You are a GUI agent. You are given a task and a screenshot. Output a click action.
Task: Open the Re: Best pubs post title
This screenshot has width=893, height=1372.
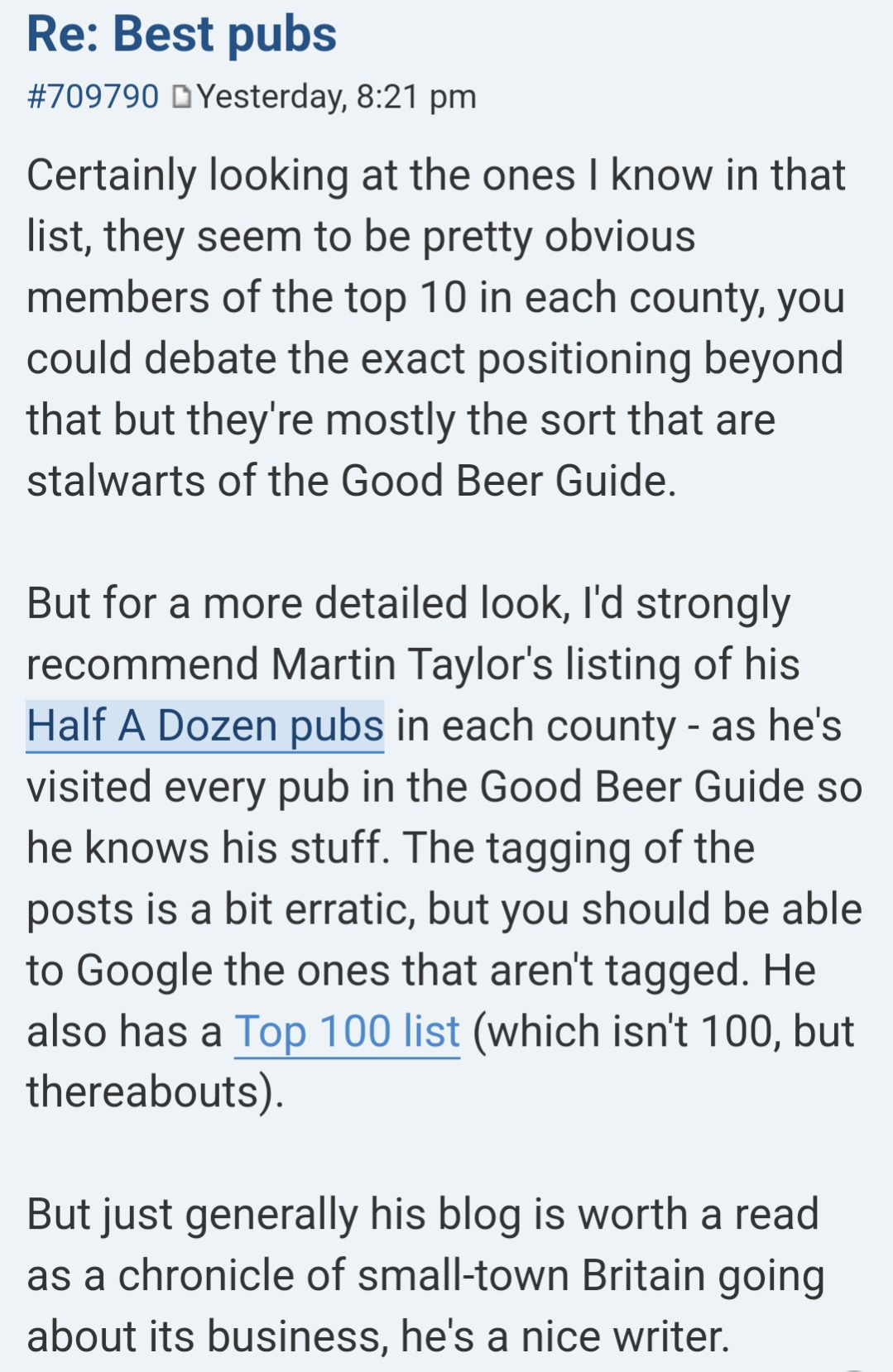[181, 35]
